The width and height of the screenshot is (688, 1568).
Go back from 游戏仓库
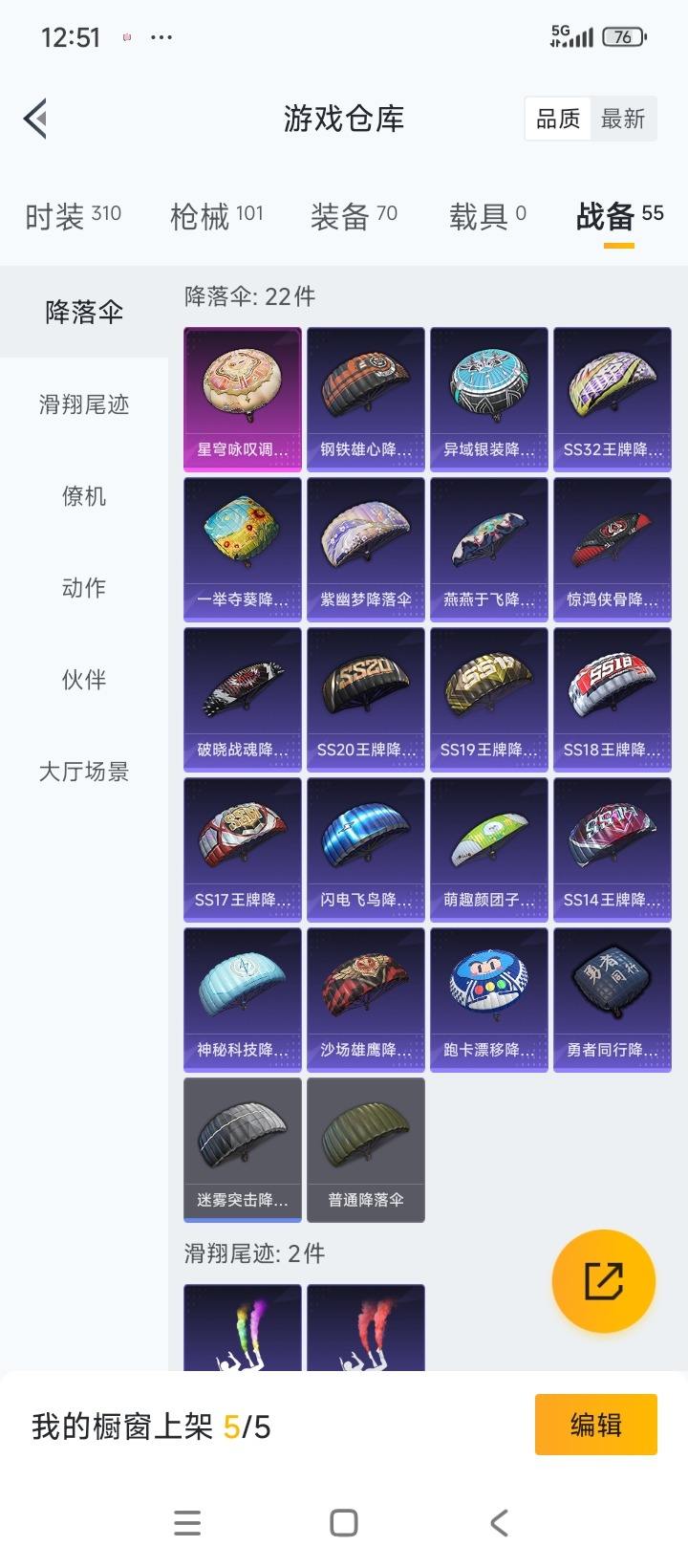point(36,120)
